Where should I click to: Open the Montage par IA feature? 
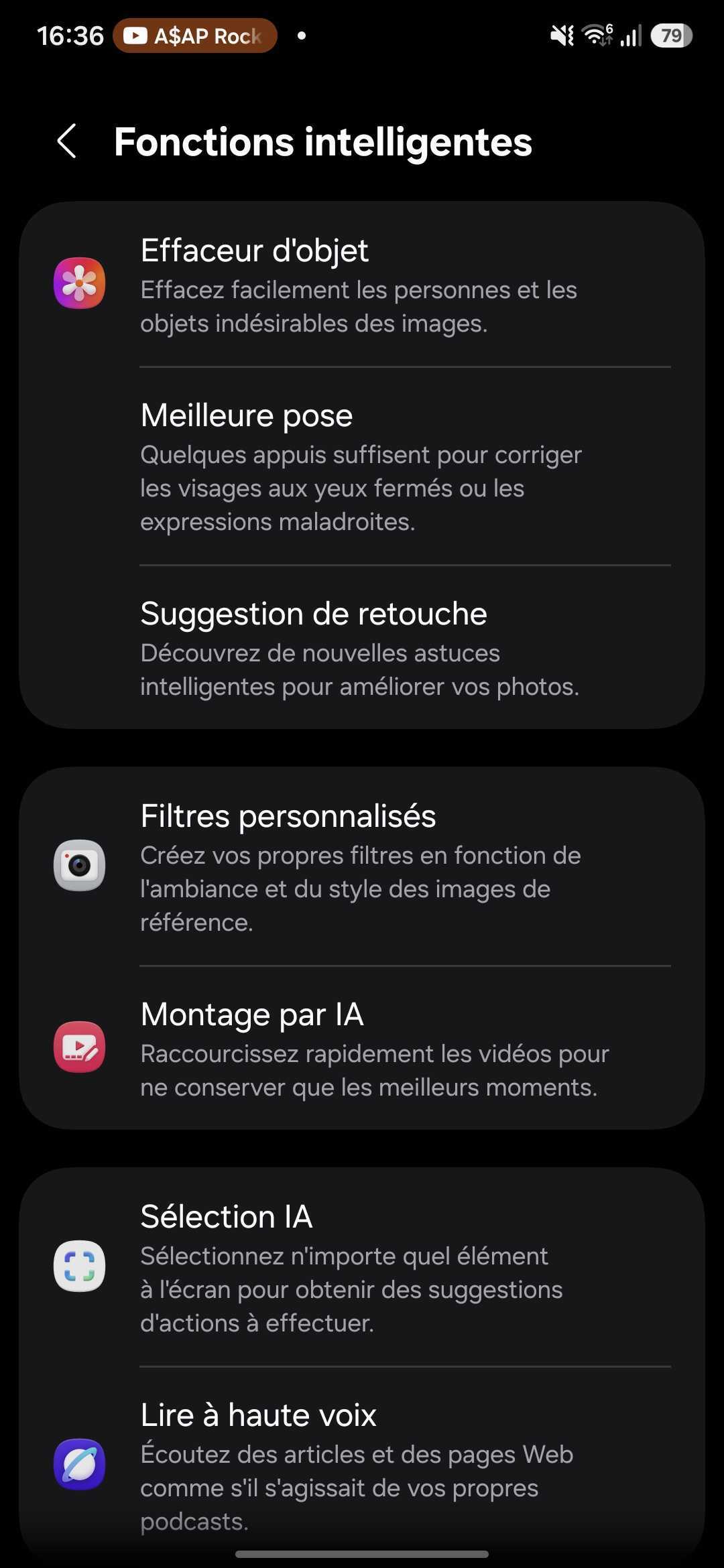coord(362,1049)
